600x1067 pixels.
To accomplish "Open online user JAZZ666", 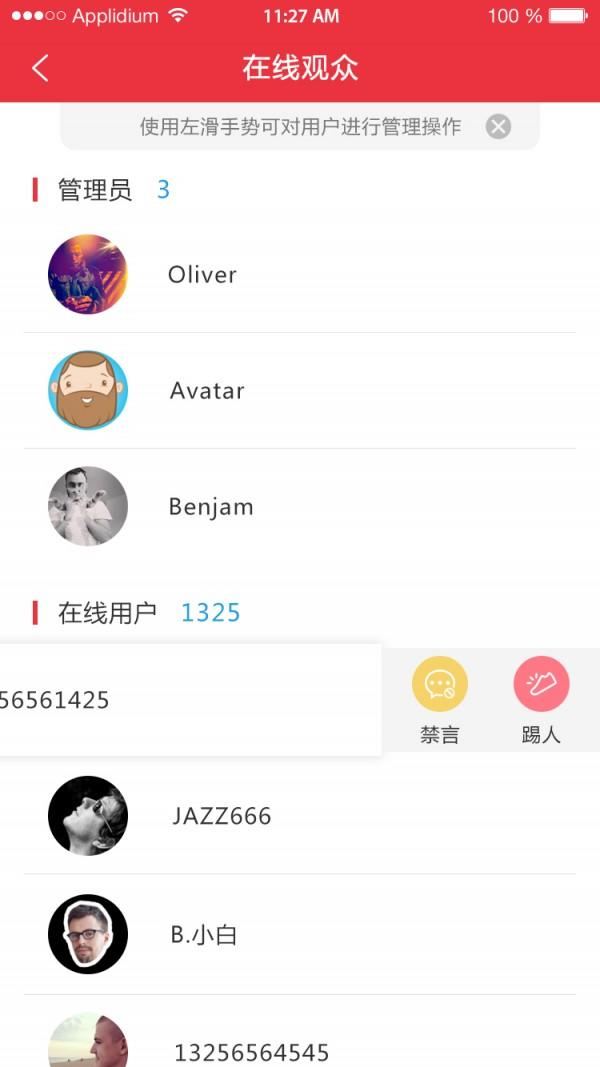I will [x=300, y=816].
